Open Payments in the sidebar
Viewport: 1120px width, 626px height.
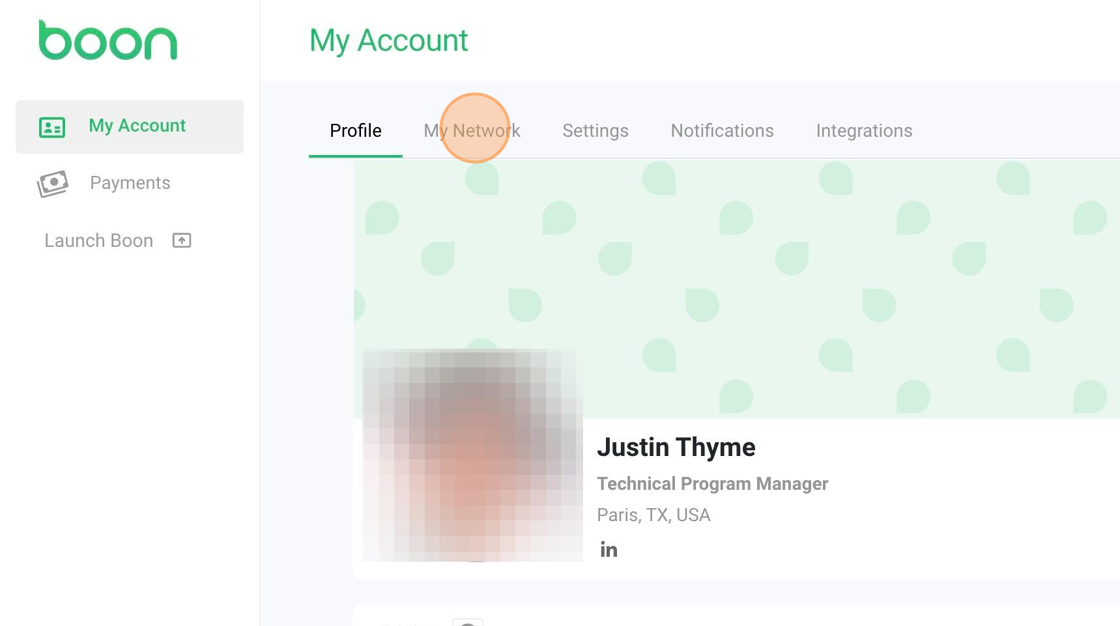point(129,183)
